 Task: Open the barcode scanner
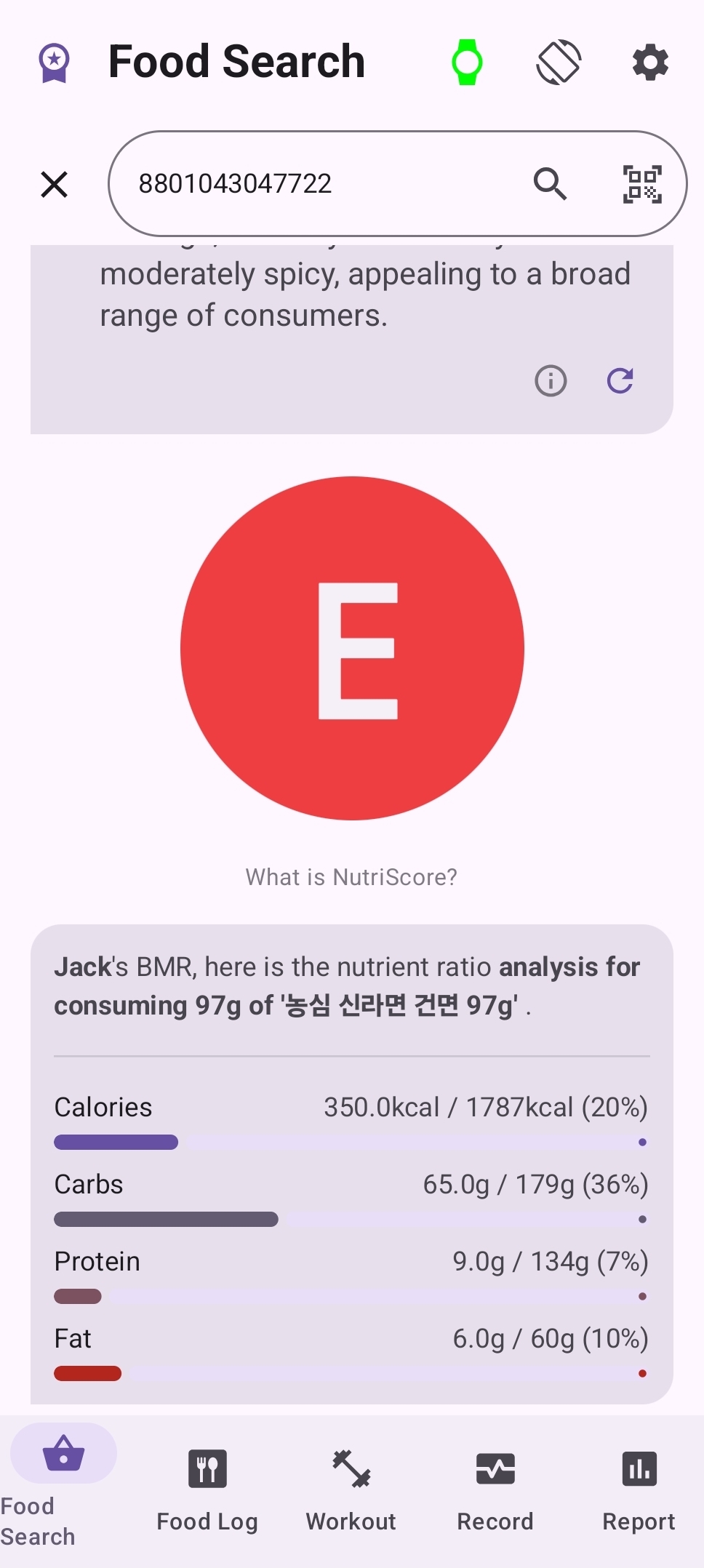[x=641, y=184]
